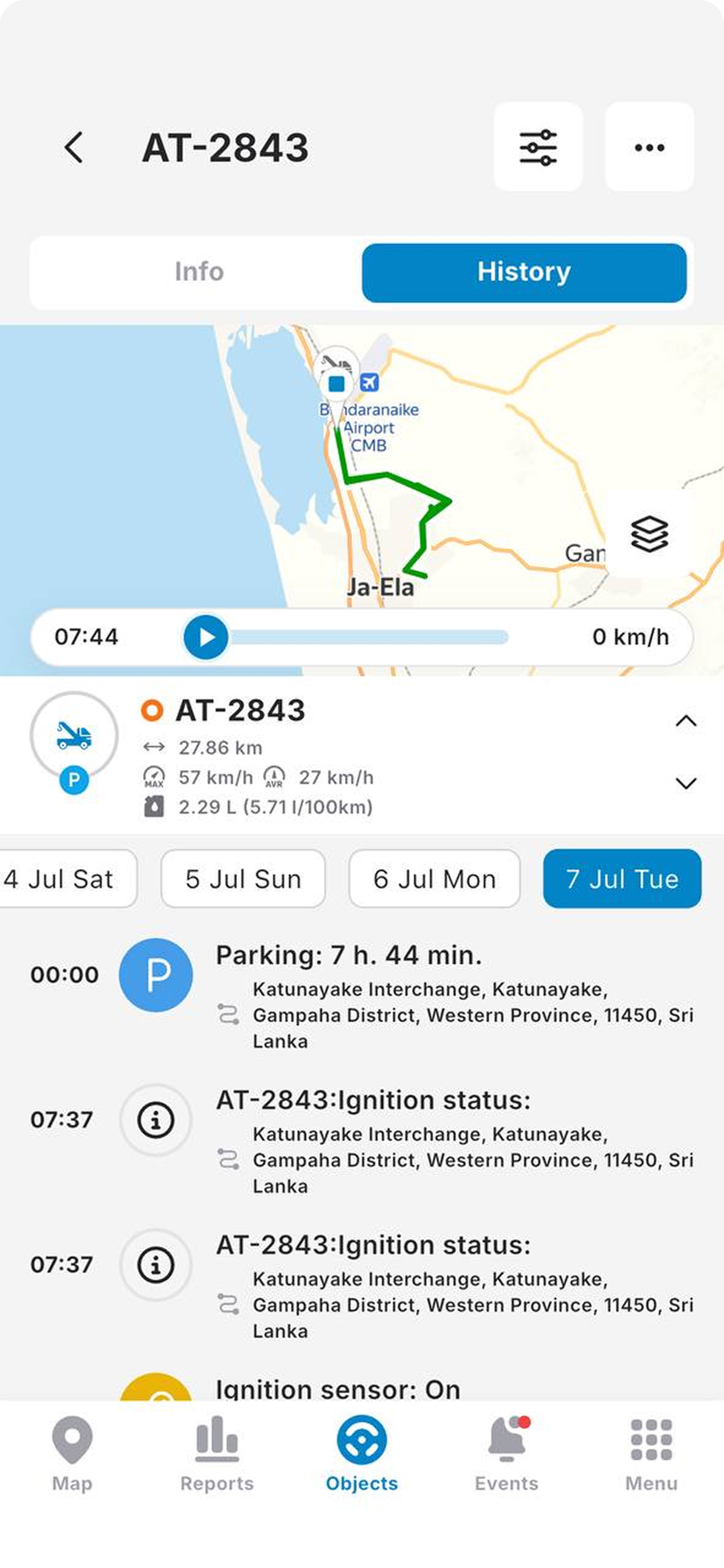Image resolution: width=724 pixels, height=1568 pixels.
Task: Open the three-dot overflow menu
Action: point(649,147)
